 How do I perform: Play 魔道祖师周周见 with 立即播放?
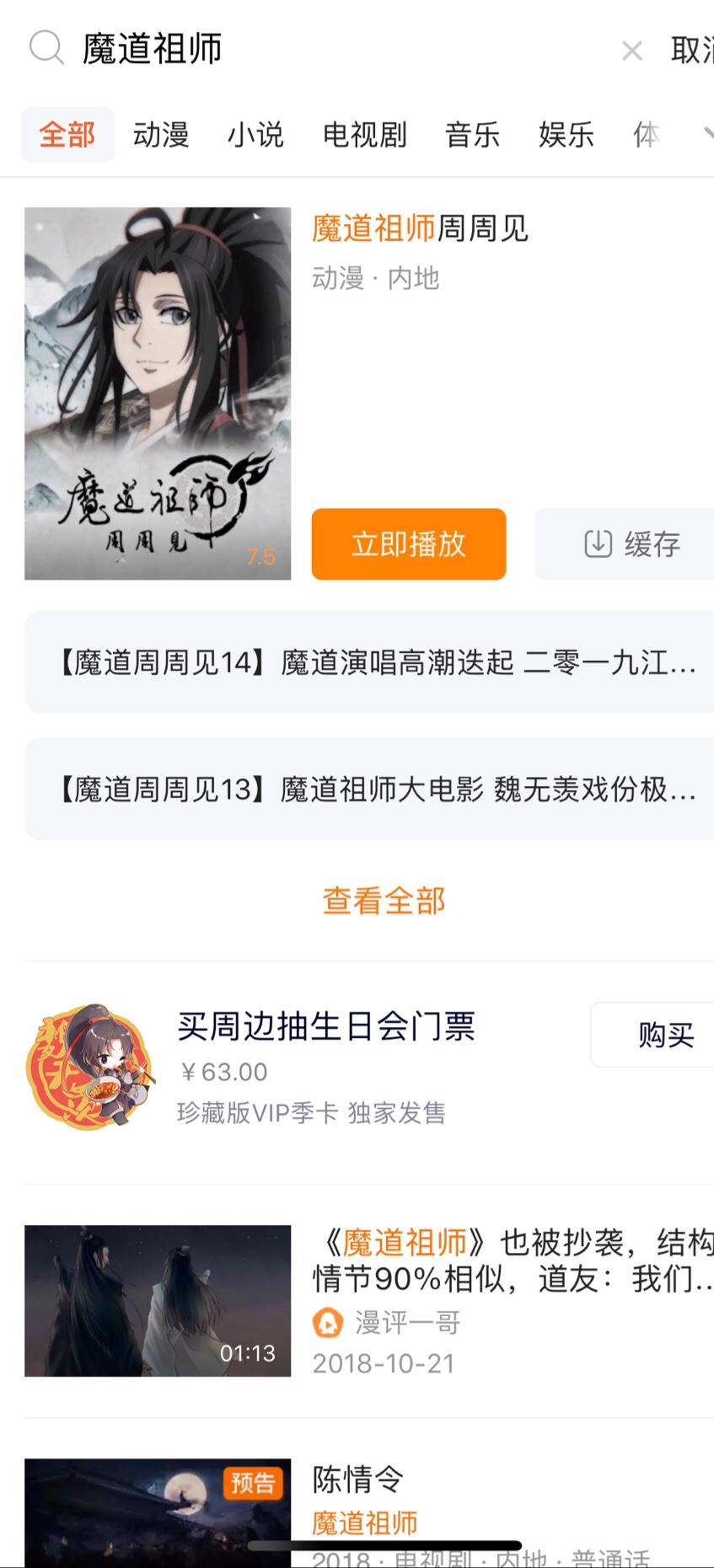point(409,544)
